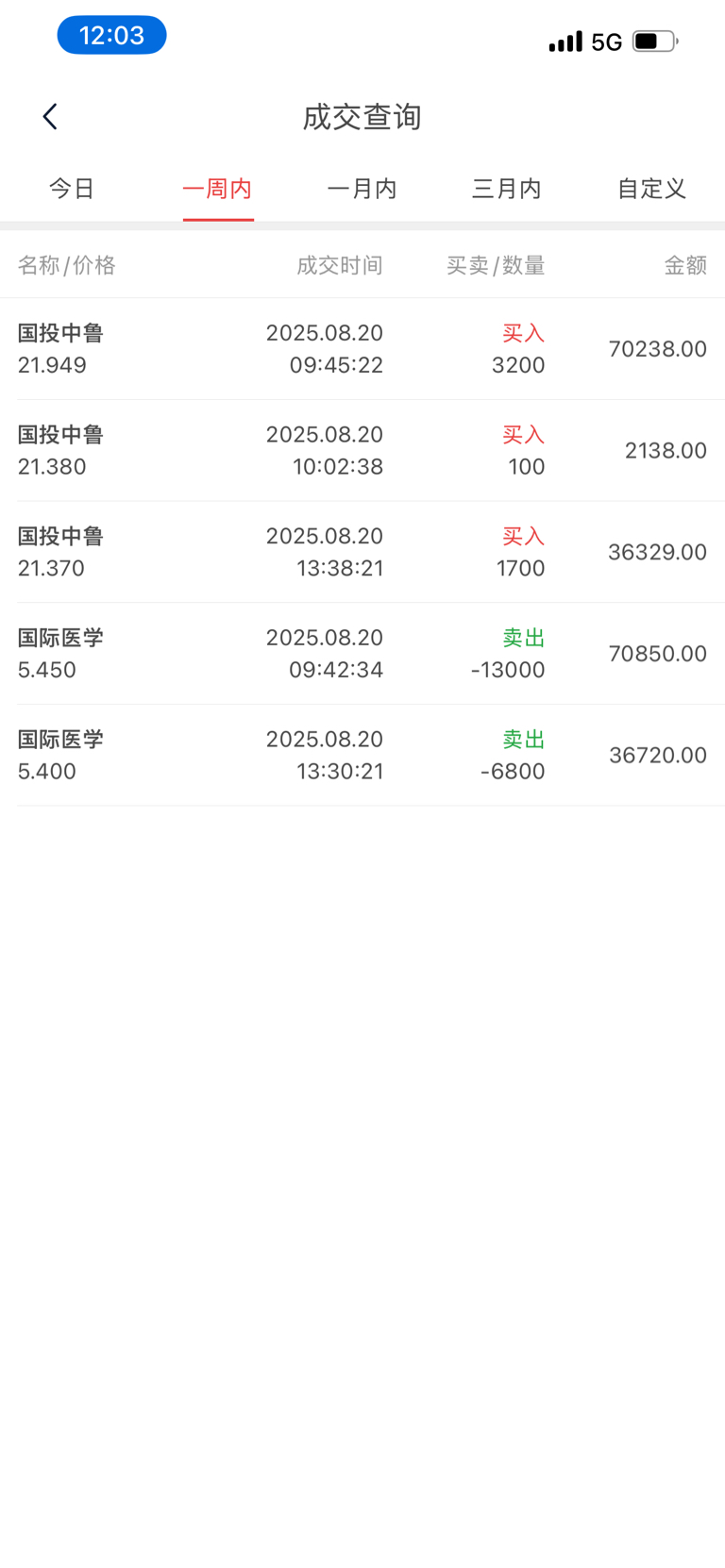
Task: Go back using the top-left arrow
Action: click(x=50, y=117)
